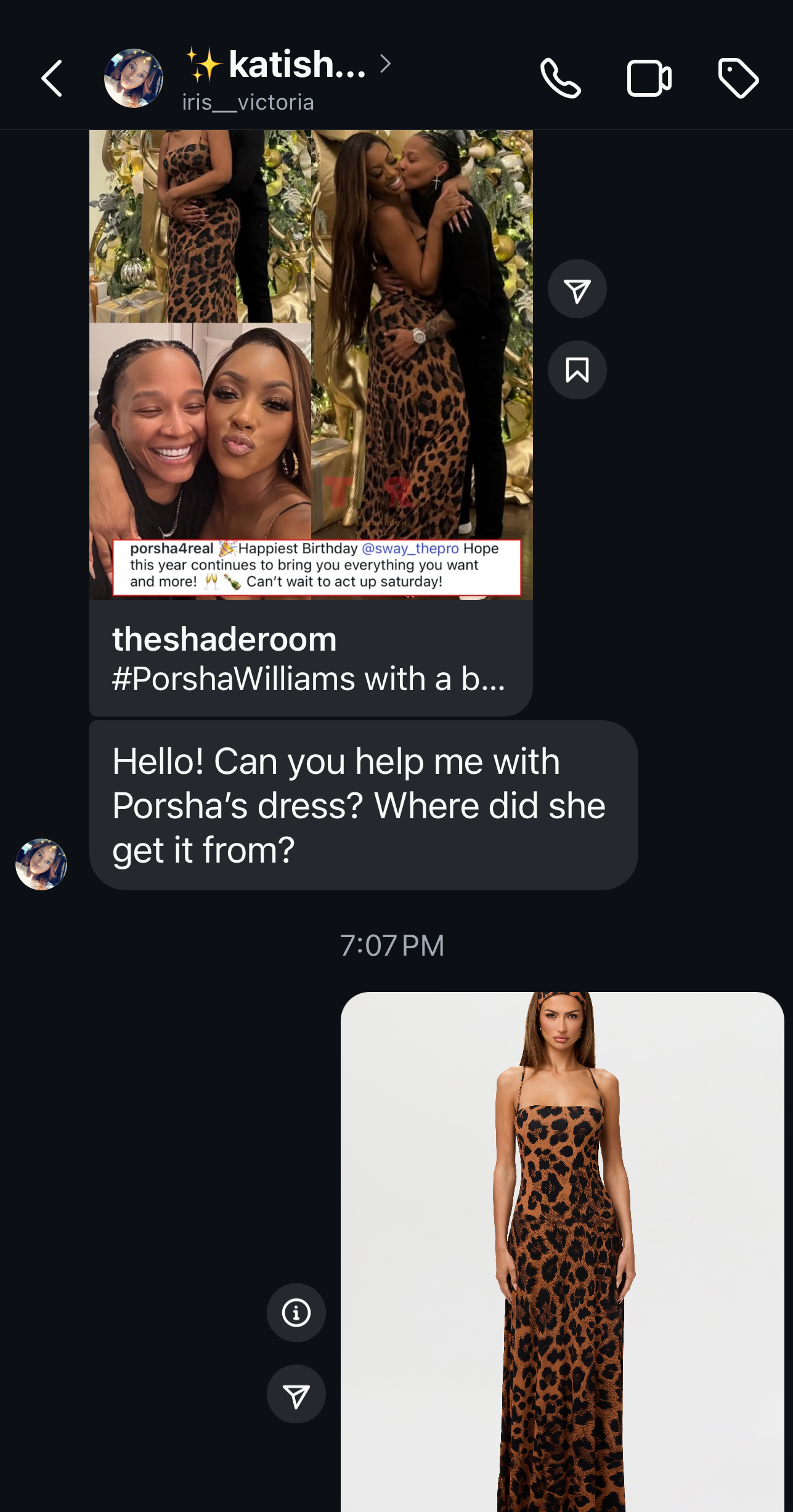
Task: Start an audio call with iris__victoria
Action: coord(561,78)
